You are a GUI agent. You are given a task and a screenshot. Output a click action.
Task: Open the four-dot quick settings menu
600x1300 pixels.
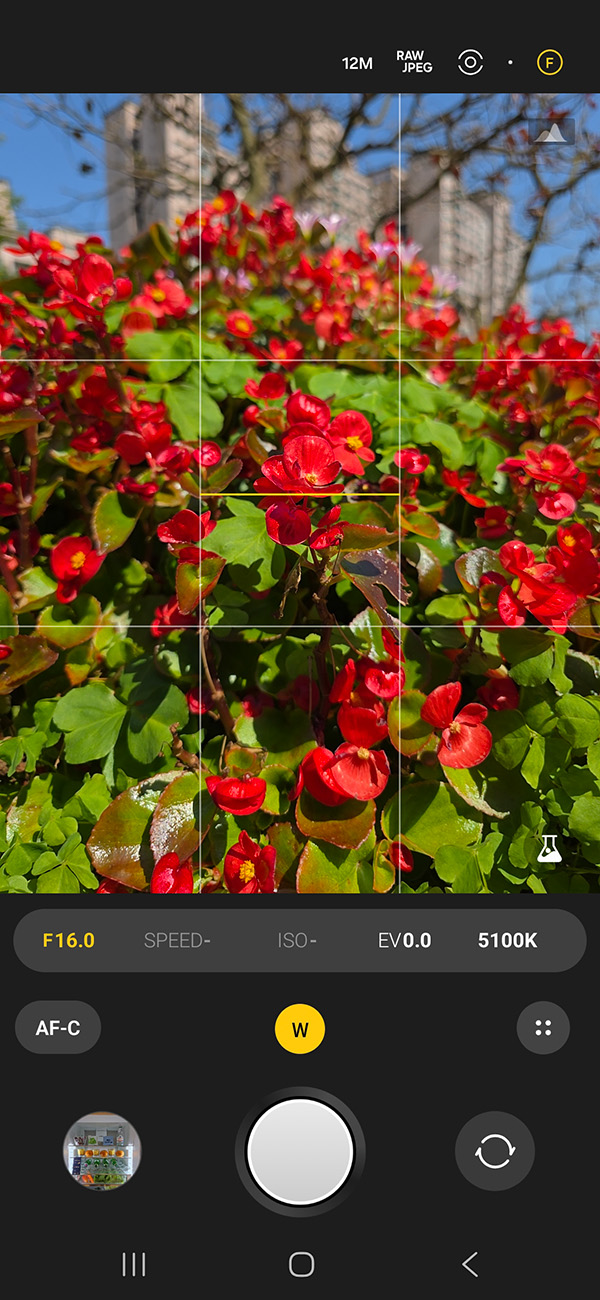pos(543,1027)
